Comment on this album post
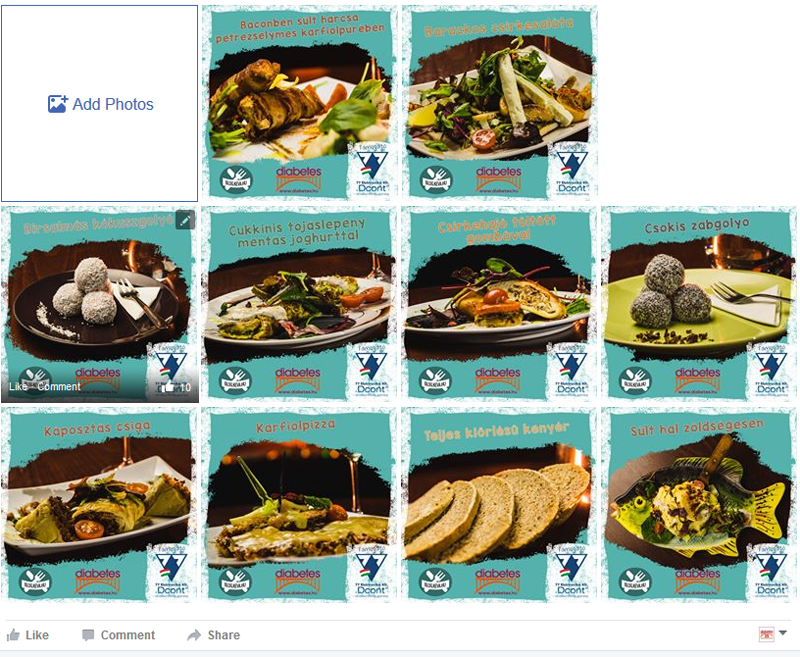Screen dimensions: 800x657 118,635
